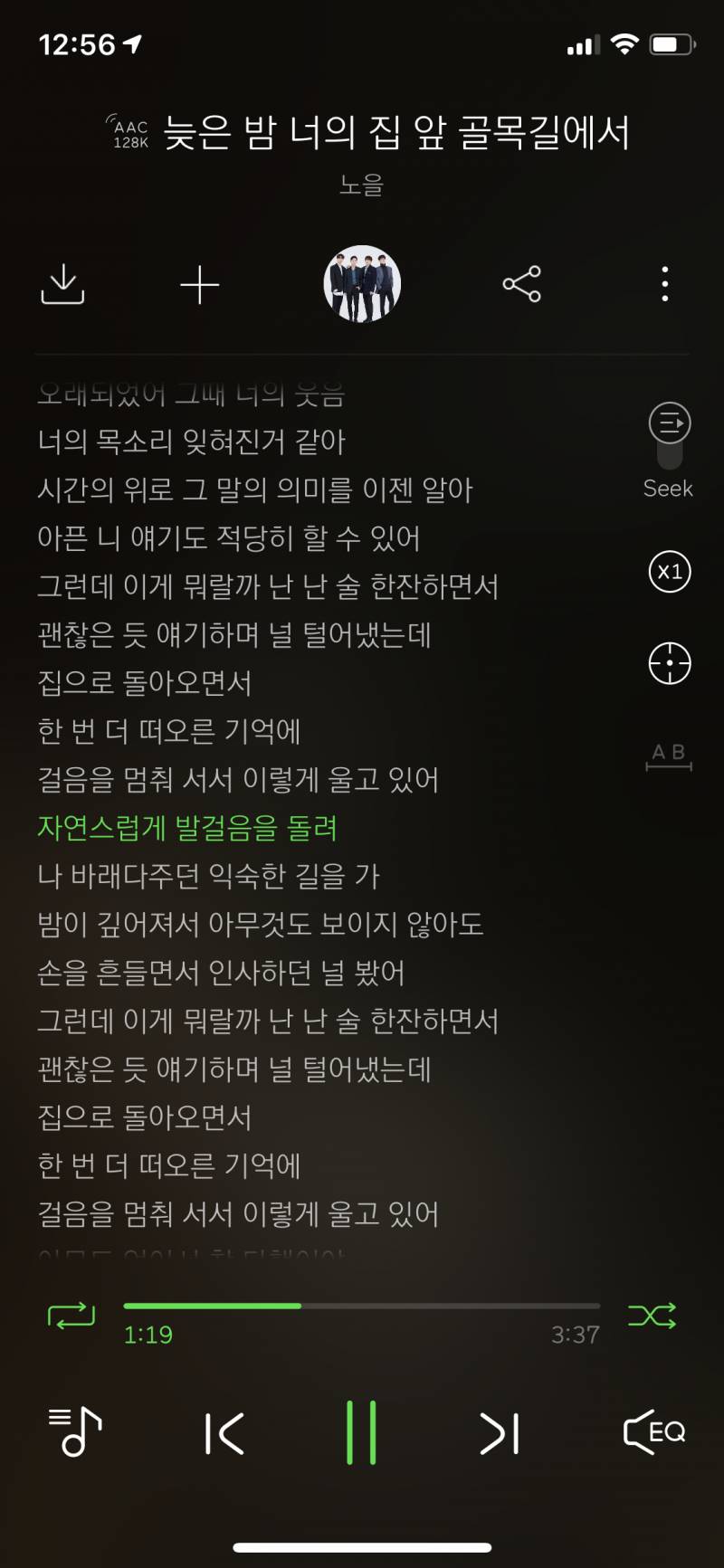Download the song to the device
Viewport: 724px width, 1568px height.
coord(62,283)
